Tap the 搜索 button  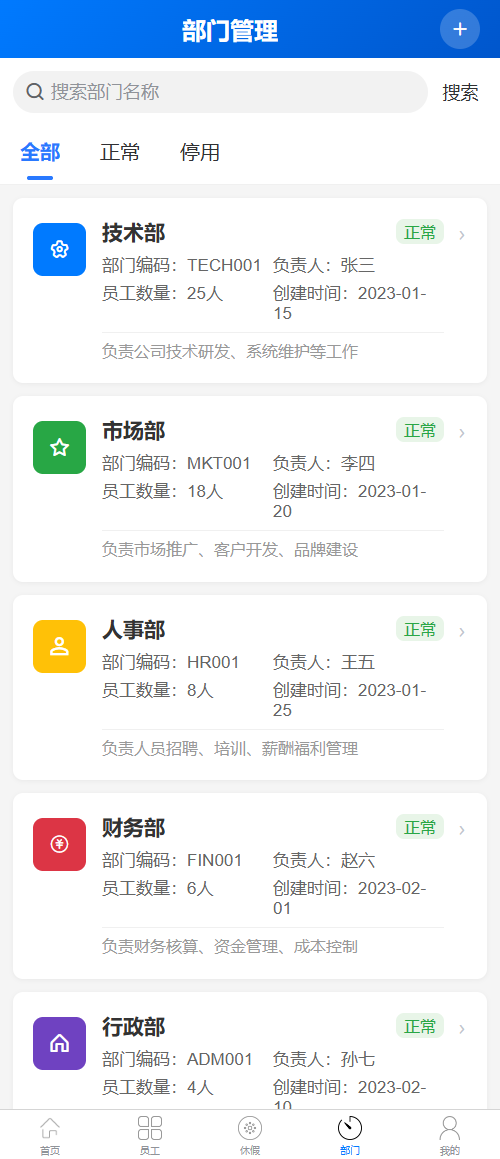coord(460,92)
